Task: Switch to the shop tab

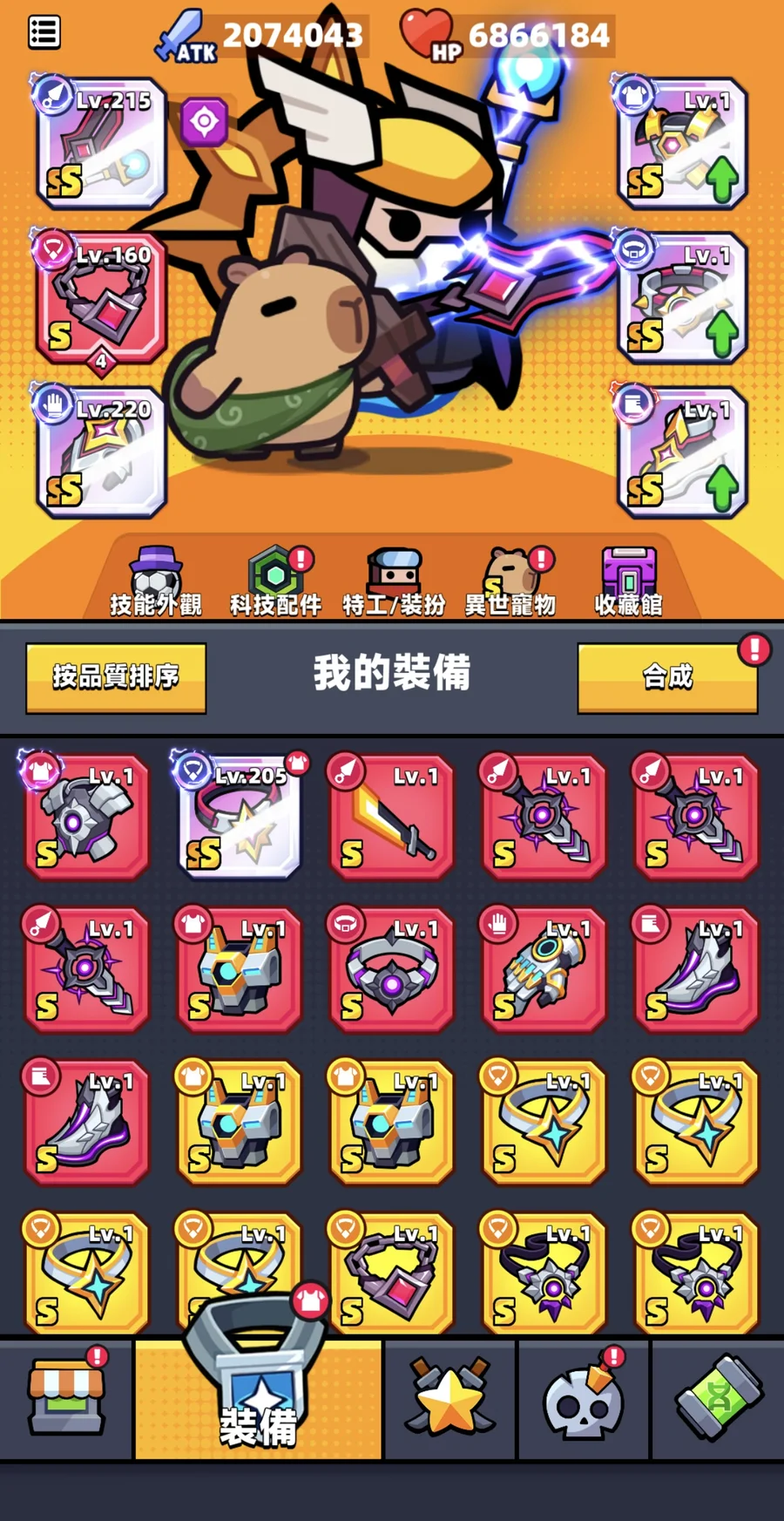Action: pyautogui.click(x=66, y=1399)
